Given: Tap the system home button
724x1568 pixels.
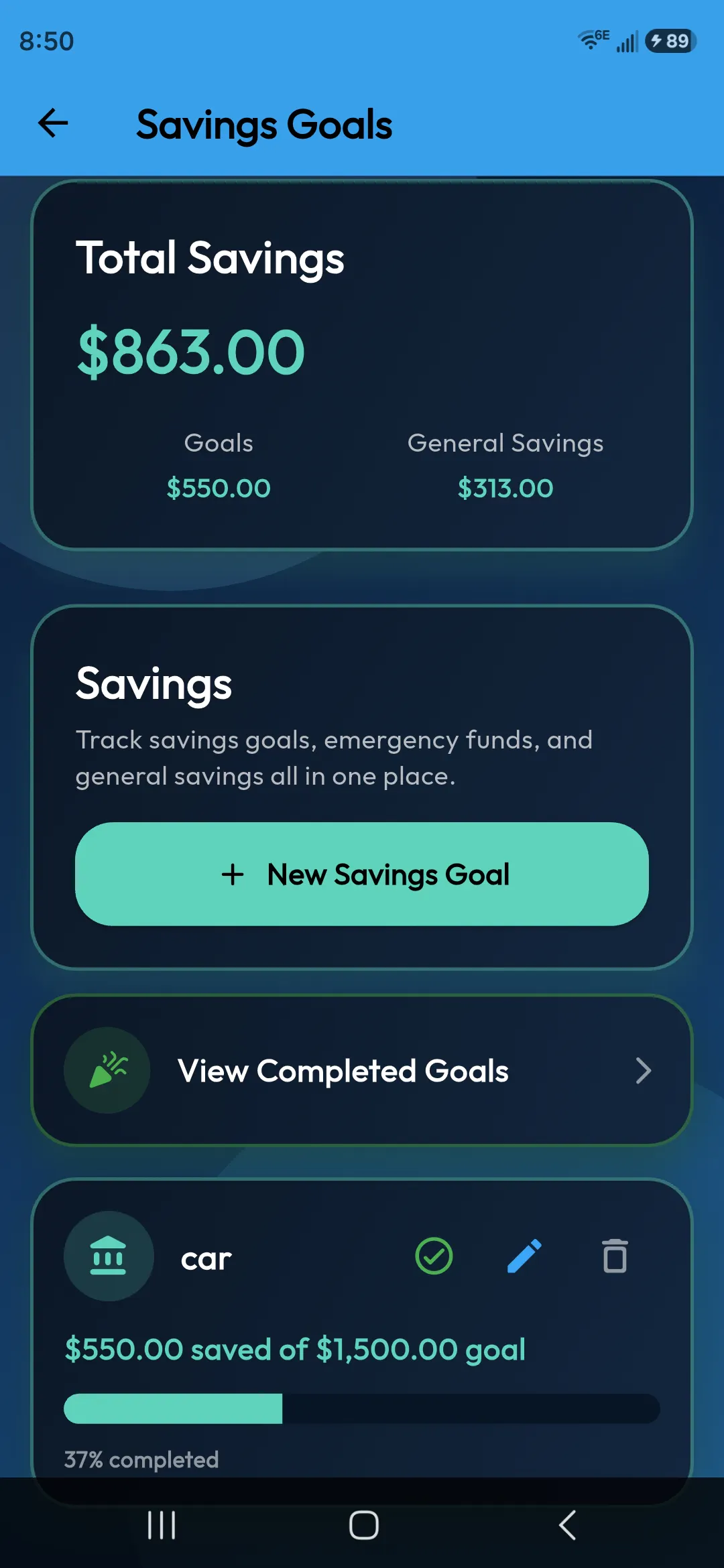Looking at the screenshot, I should [363, 1525].
